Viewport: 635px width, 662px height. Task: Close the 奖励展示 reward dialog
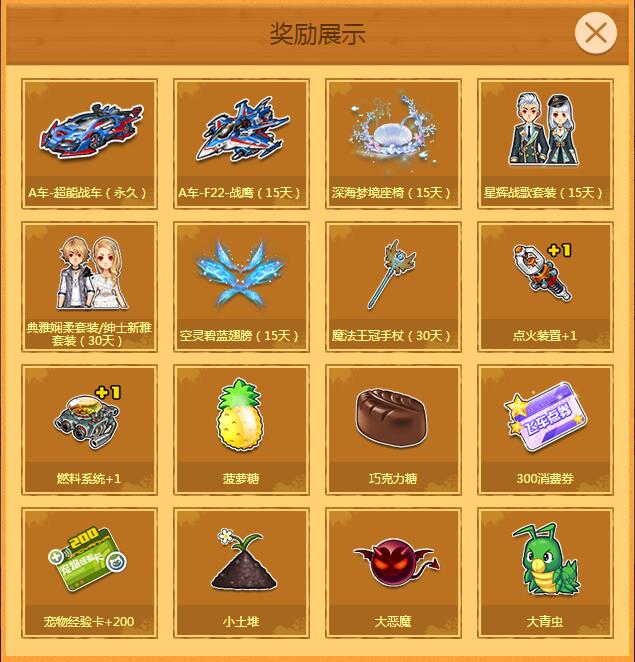coord(595,33)
